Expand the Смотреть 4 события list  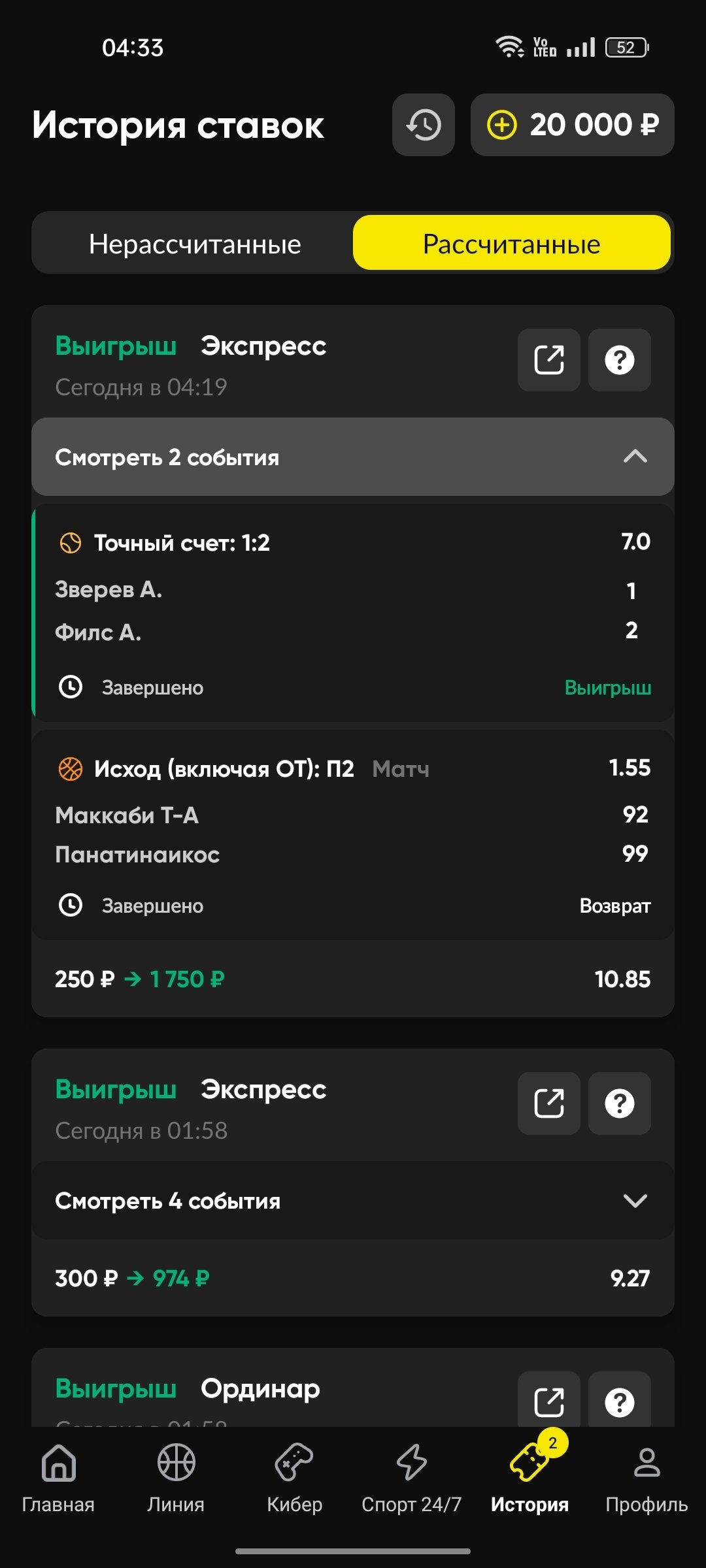coord(353,1200)
